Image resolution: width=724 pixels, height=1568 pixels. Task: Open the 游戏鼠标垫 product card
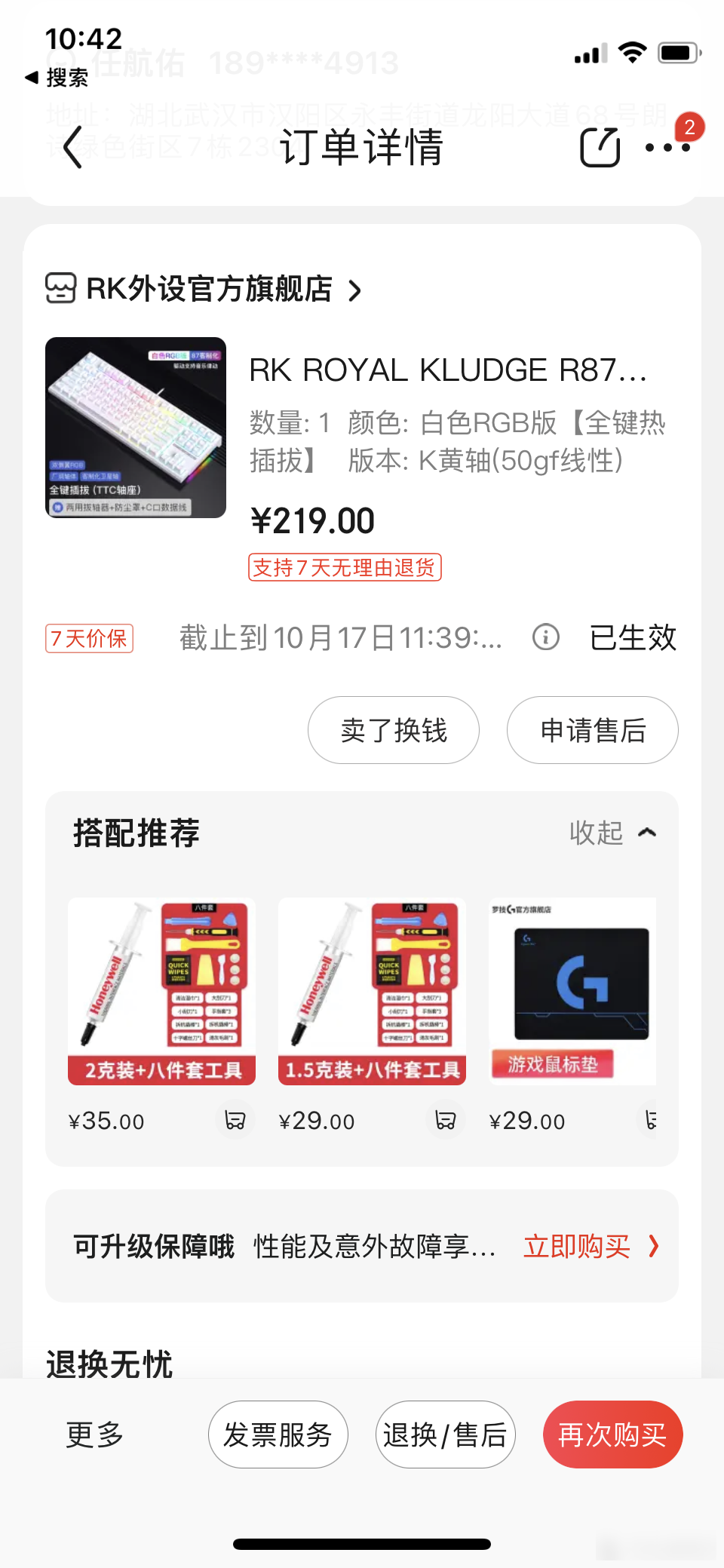tap(572, 991)
